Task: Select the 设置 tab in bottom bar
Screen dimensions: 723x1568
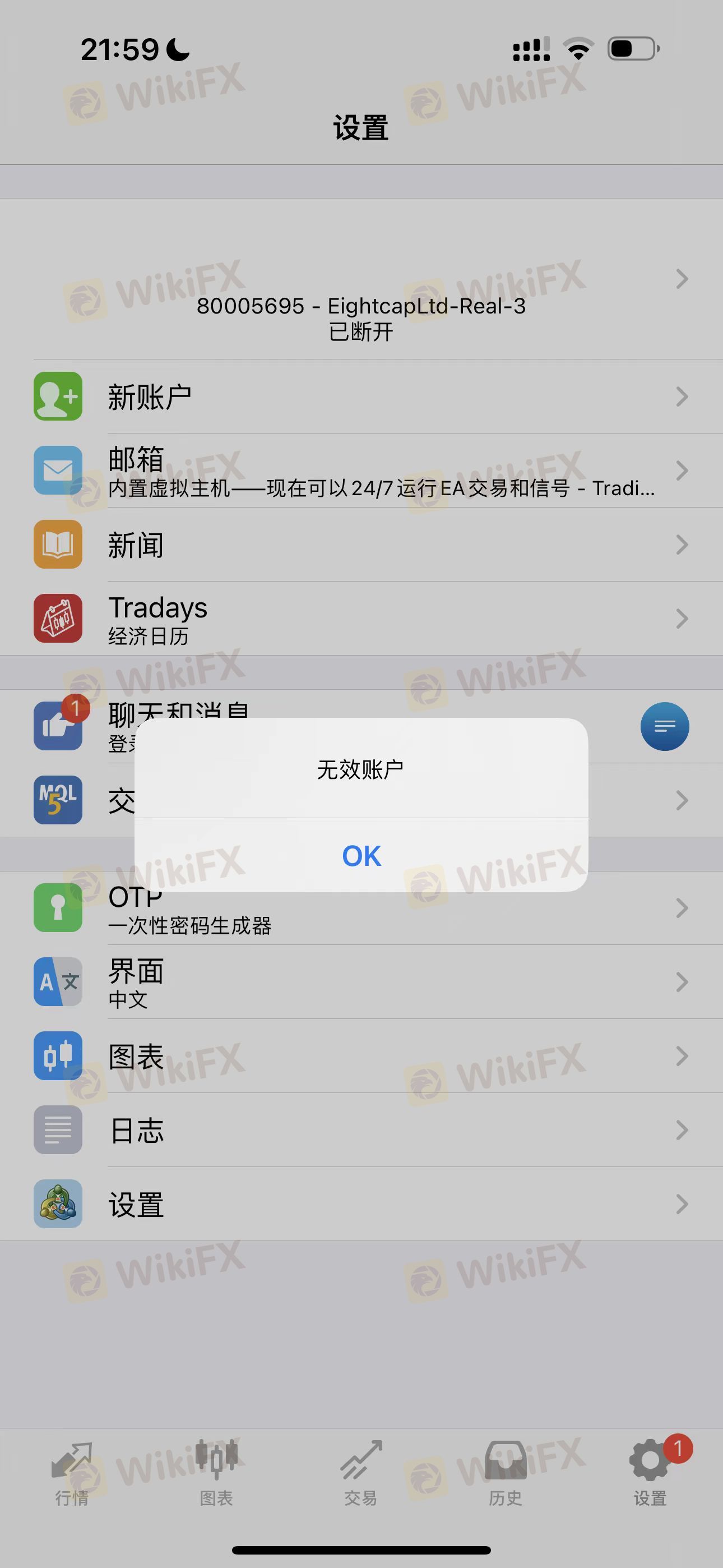Action: tap(650, 1473)
